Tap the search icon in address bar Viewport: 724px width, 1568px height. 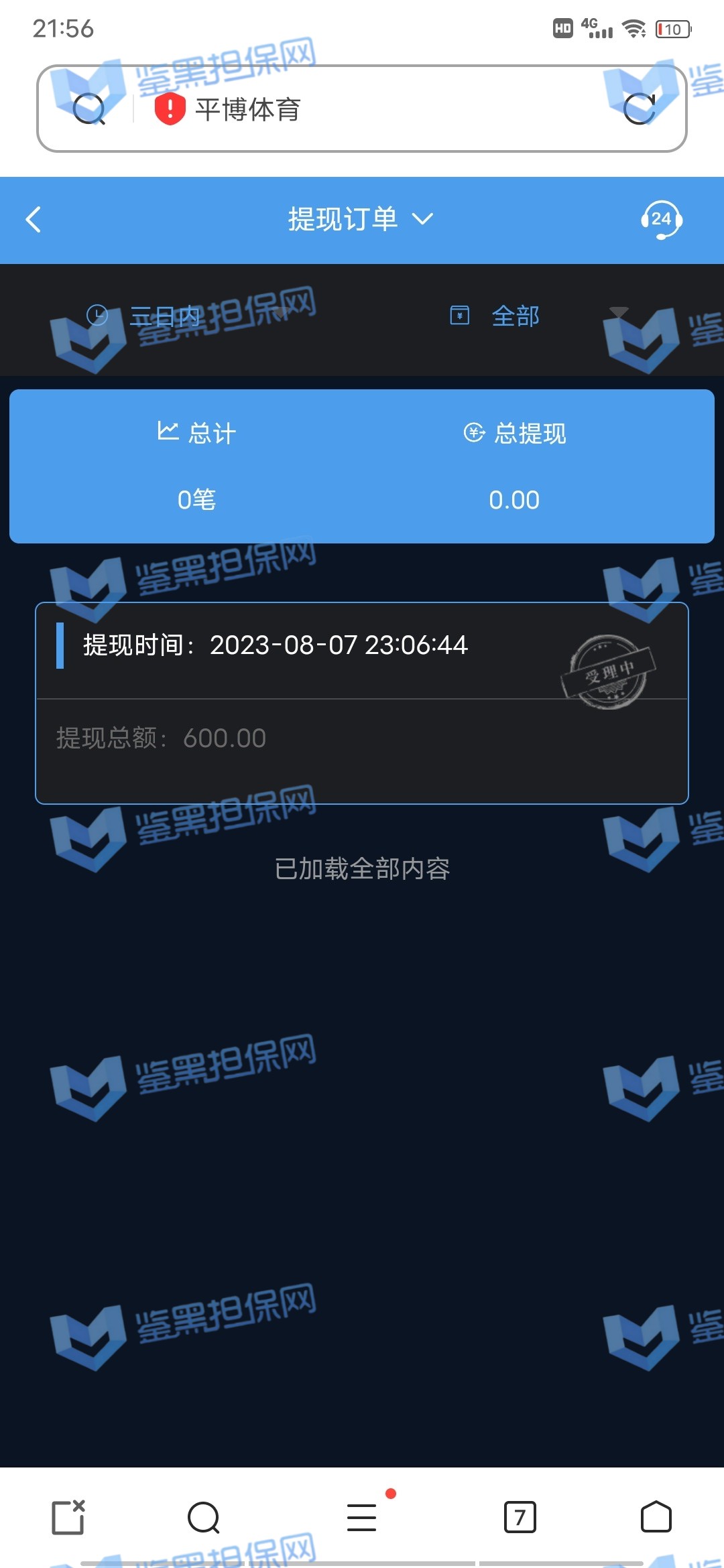(89, 109)
